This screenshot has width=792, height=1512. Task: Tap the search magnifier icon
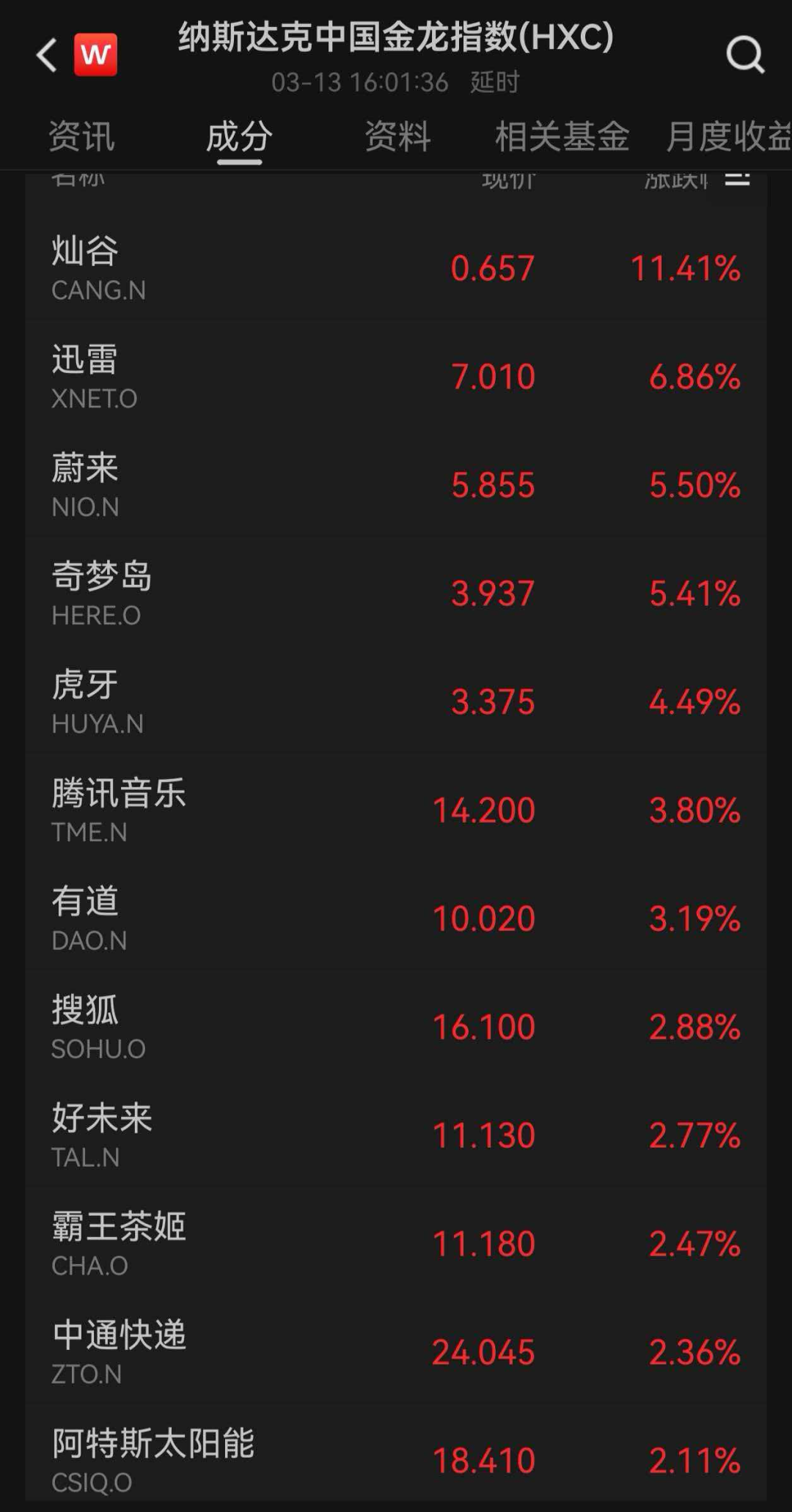point(746,55)
